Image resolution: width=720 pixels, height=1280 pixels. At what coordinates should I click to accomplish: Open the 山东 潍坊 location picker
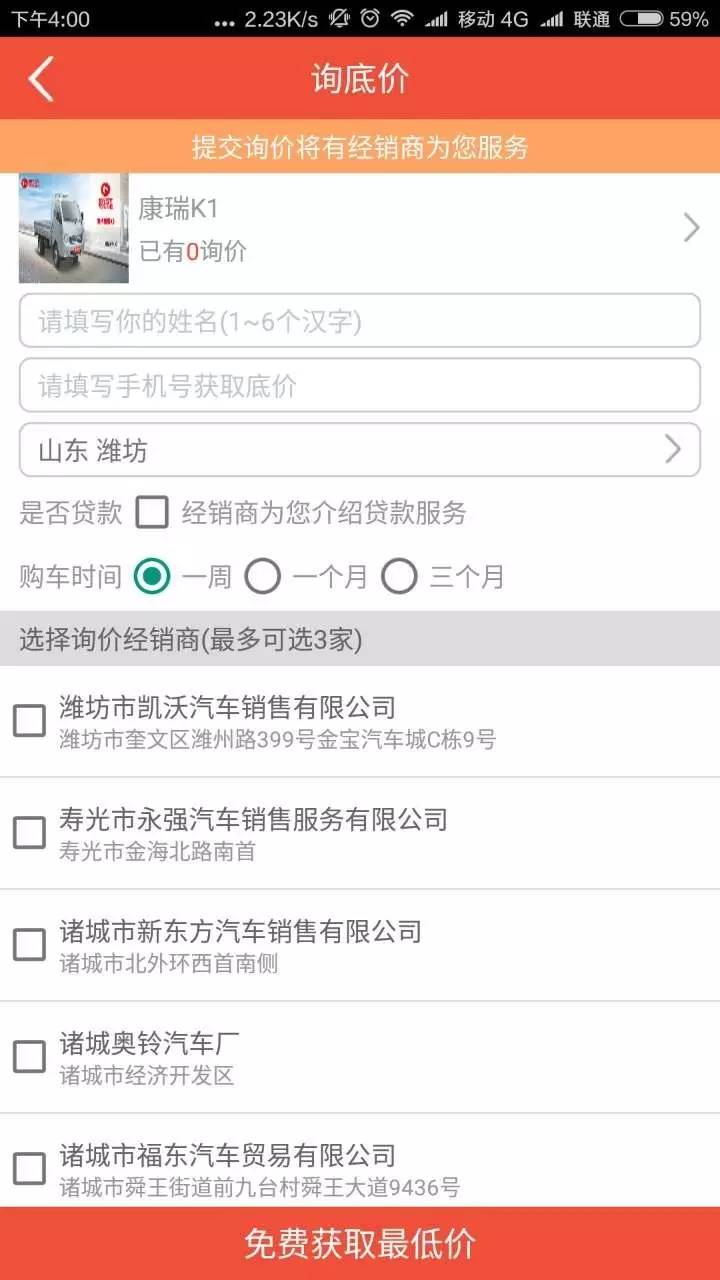click(360, 450)
